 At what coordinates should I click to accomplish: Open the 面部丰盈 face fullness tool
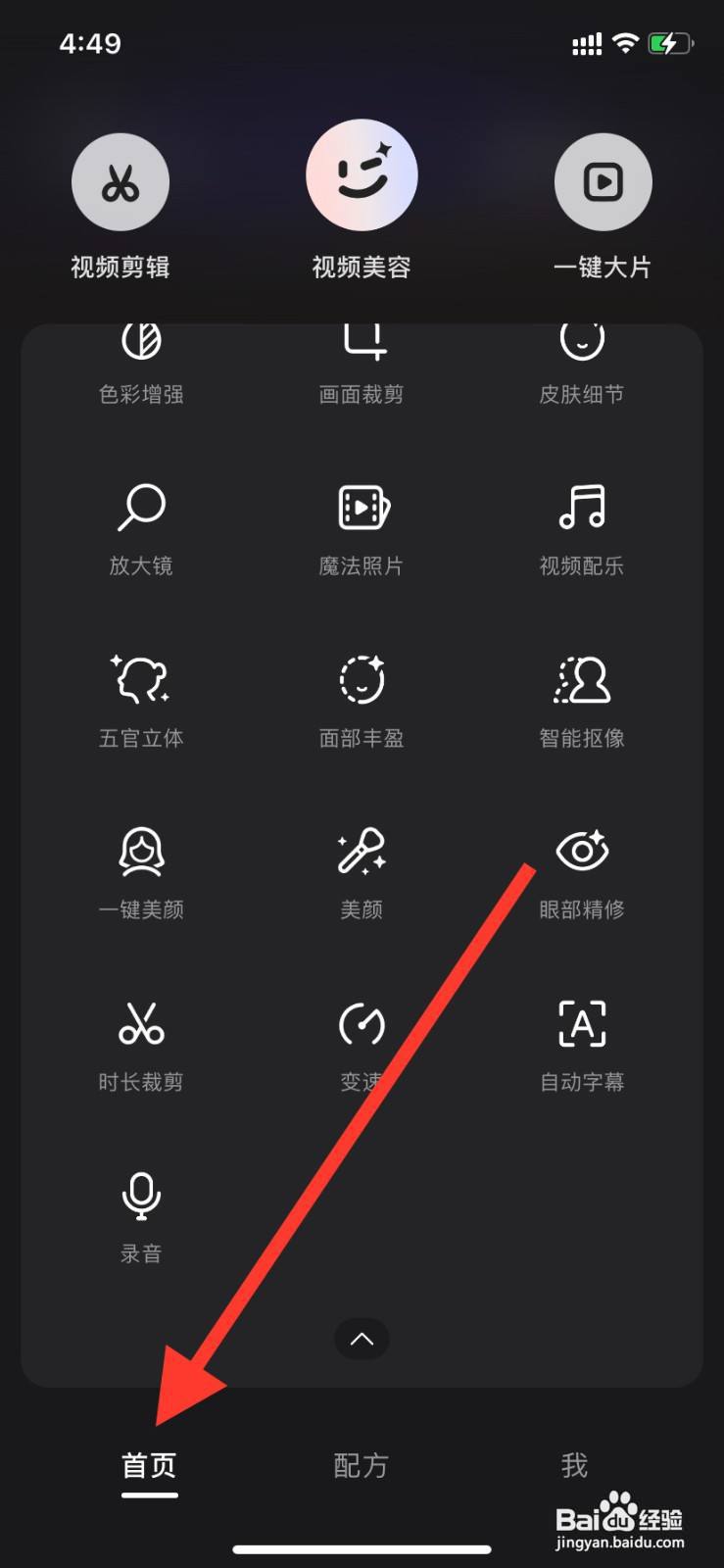pos(362,701)
